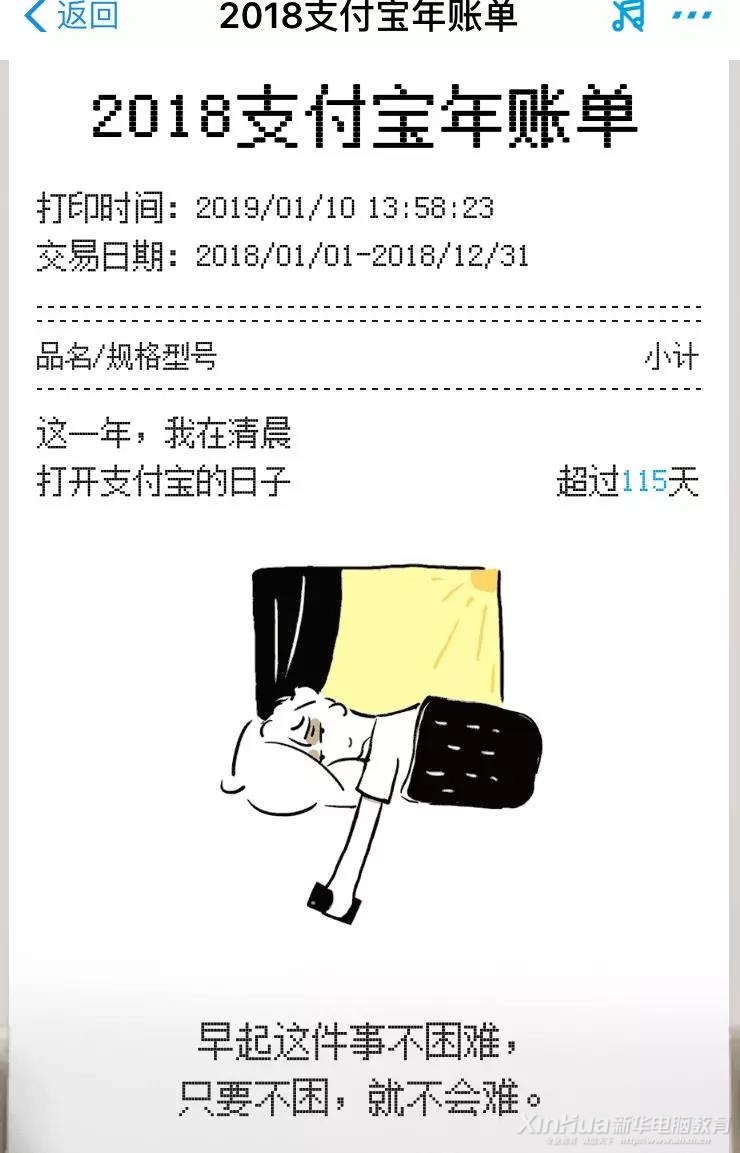Go back using the 返回 button
The image size is (740, 1153).
tap(72, 16)
